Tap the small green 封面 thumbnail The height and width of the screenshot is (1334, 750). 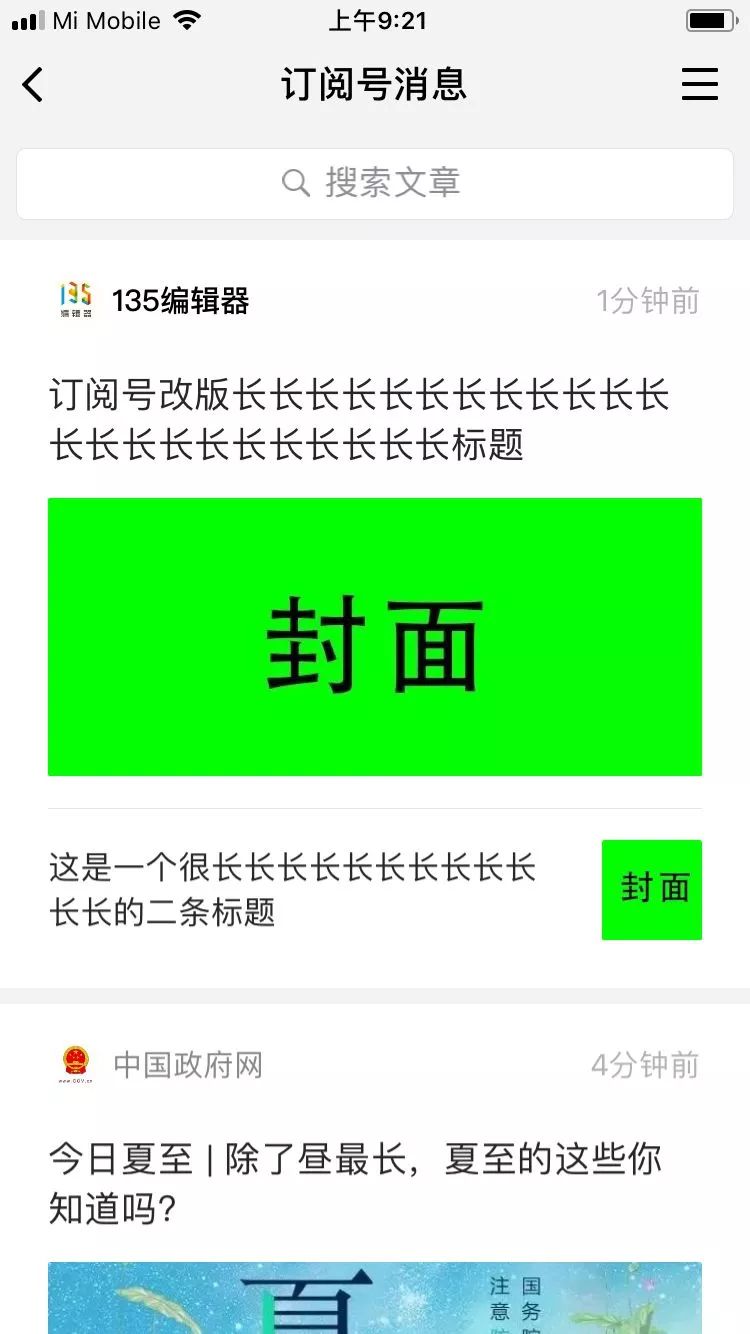651,890
